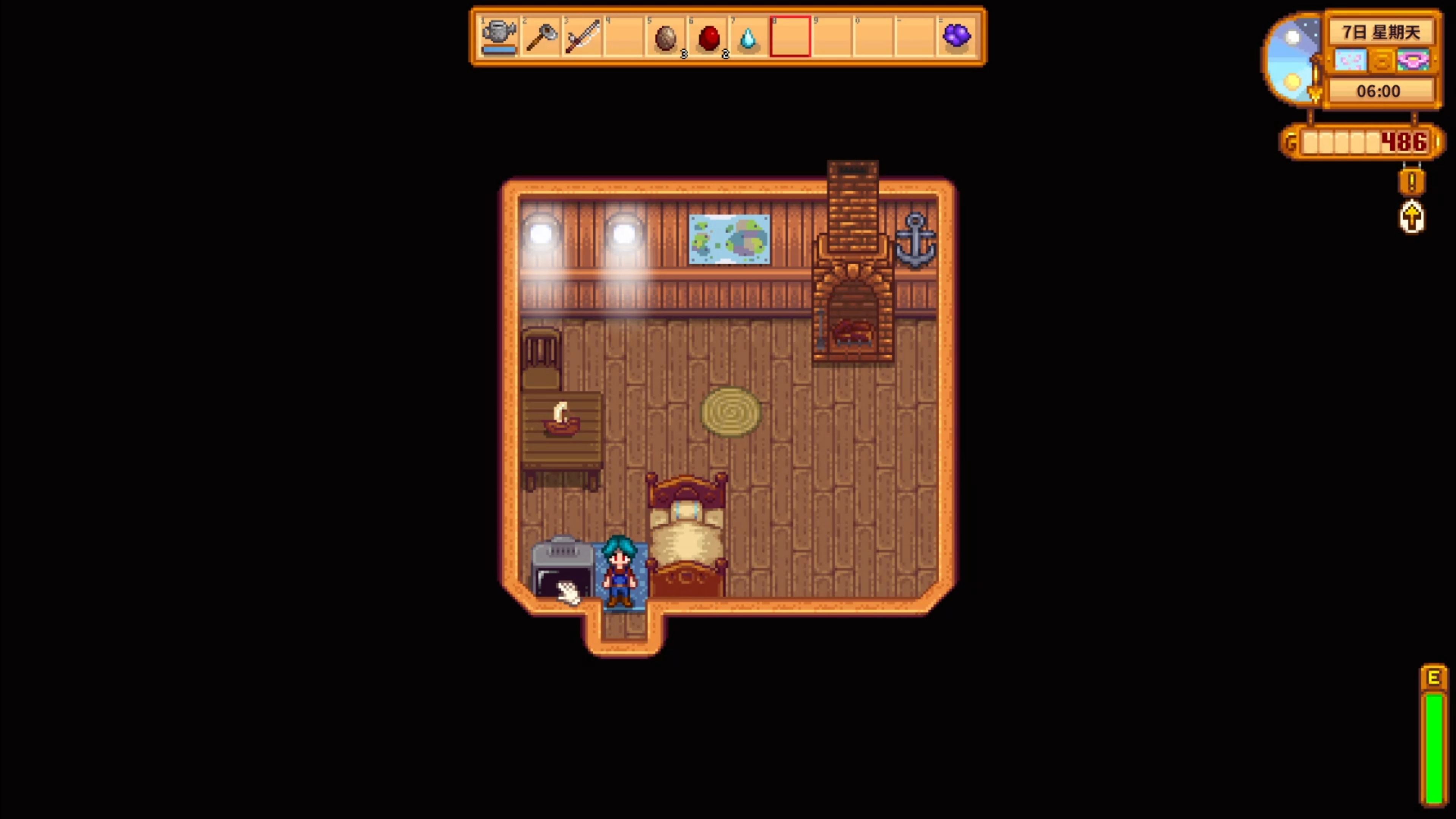
Task: Select empty toolbar slot 9
Action: pyautogui.click(x=832, y=37)
